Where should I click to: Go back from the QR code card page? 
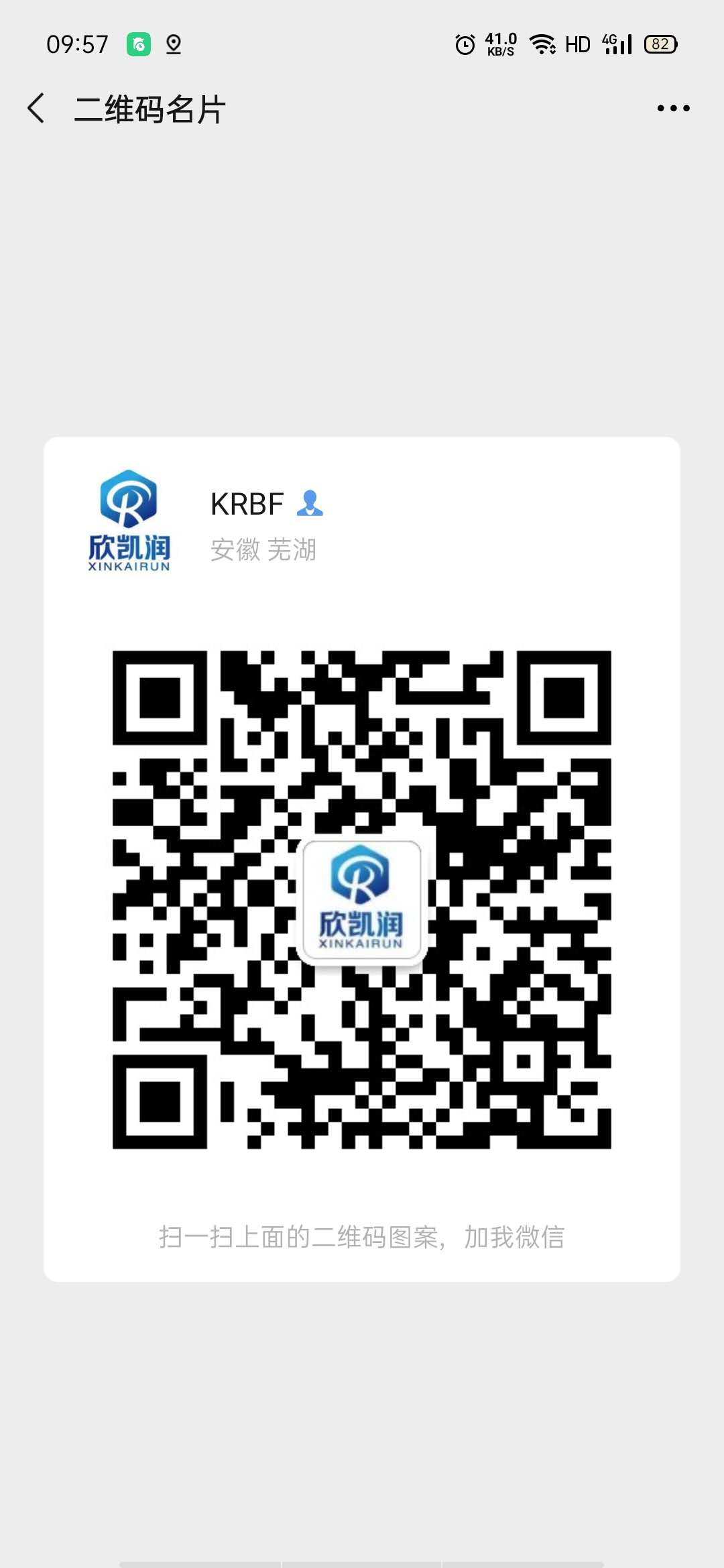coord(36,108)
